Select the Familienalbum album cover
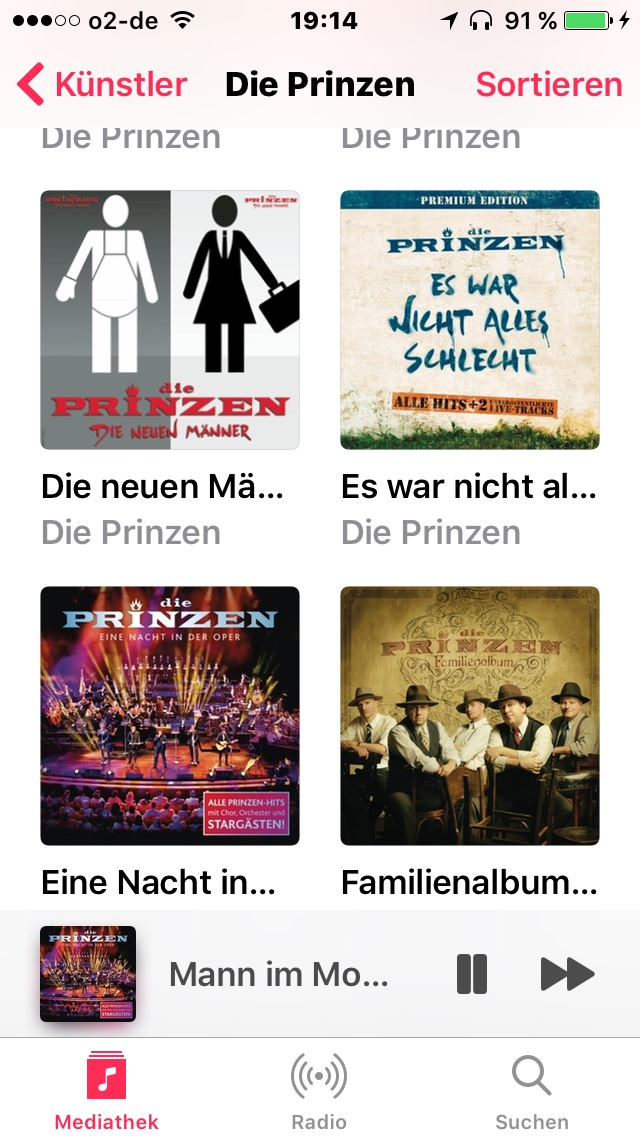Screen dimensions: 640x1136 pyautogui.click(x=470, y=716)
